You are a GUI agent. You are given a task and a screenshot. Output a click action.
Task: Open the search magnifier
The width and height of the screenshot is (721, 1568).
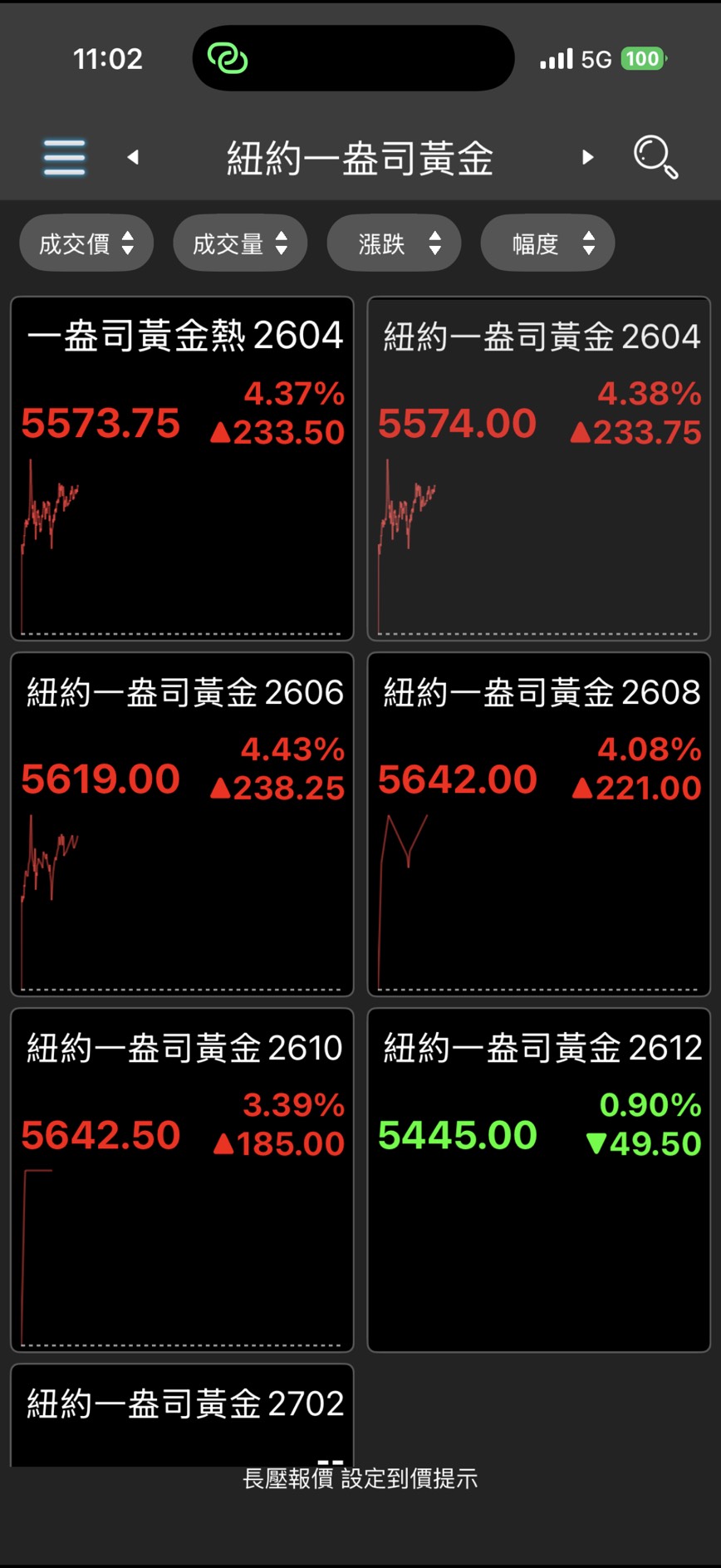coord(655,157)
